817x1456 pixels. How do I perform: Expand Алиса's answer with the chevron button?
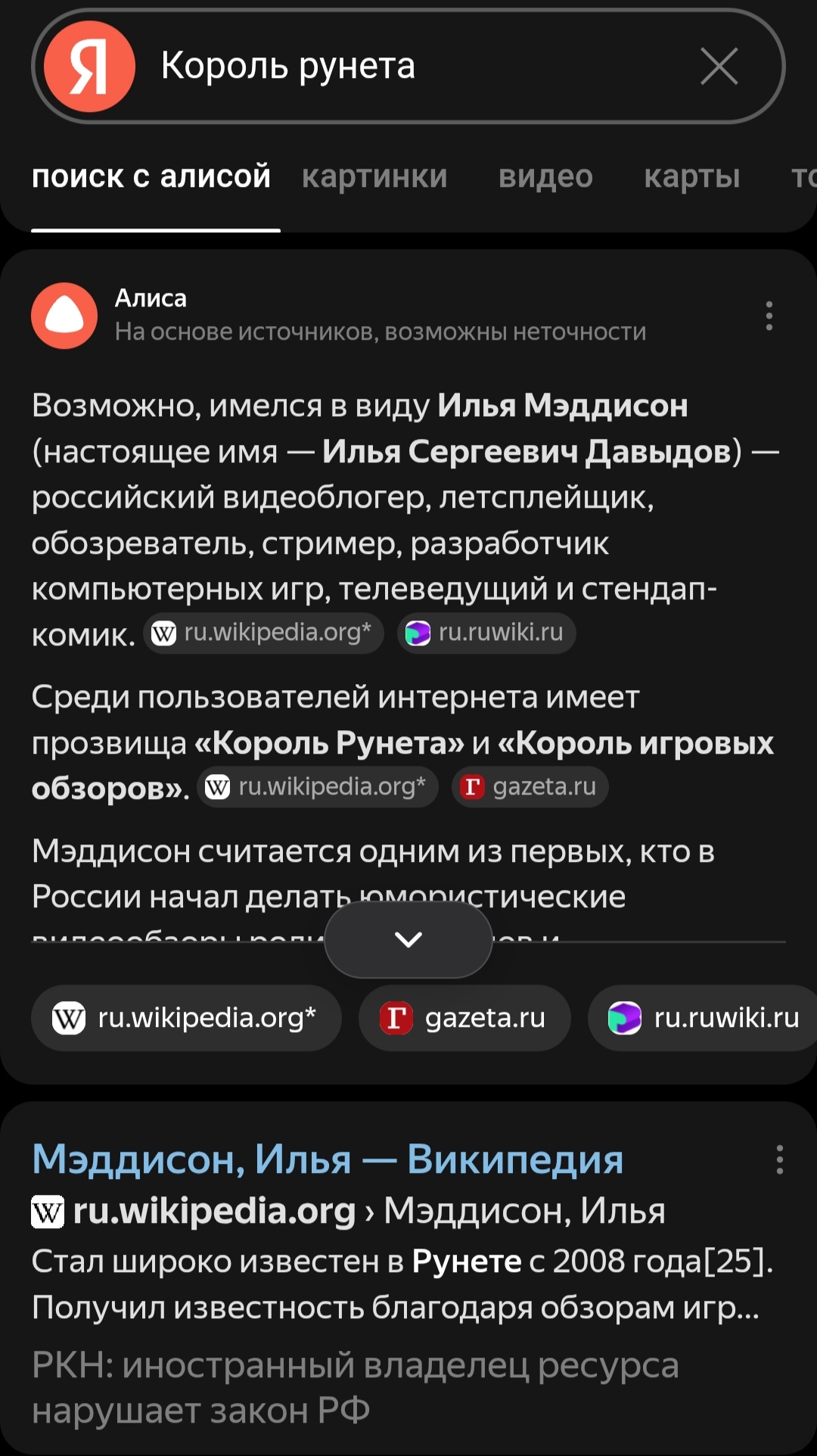(408, 939)
